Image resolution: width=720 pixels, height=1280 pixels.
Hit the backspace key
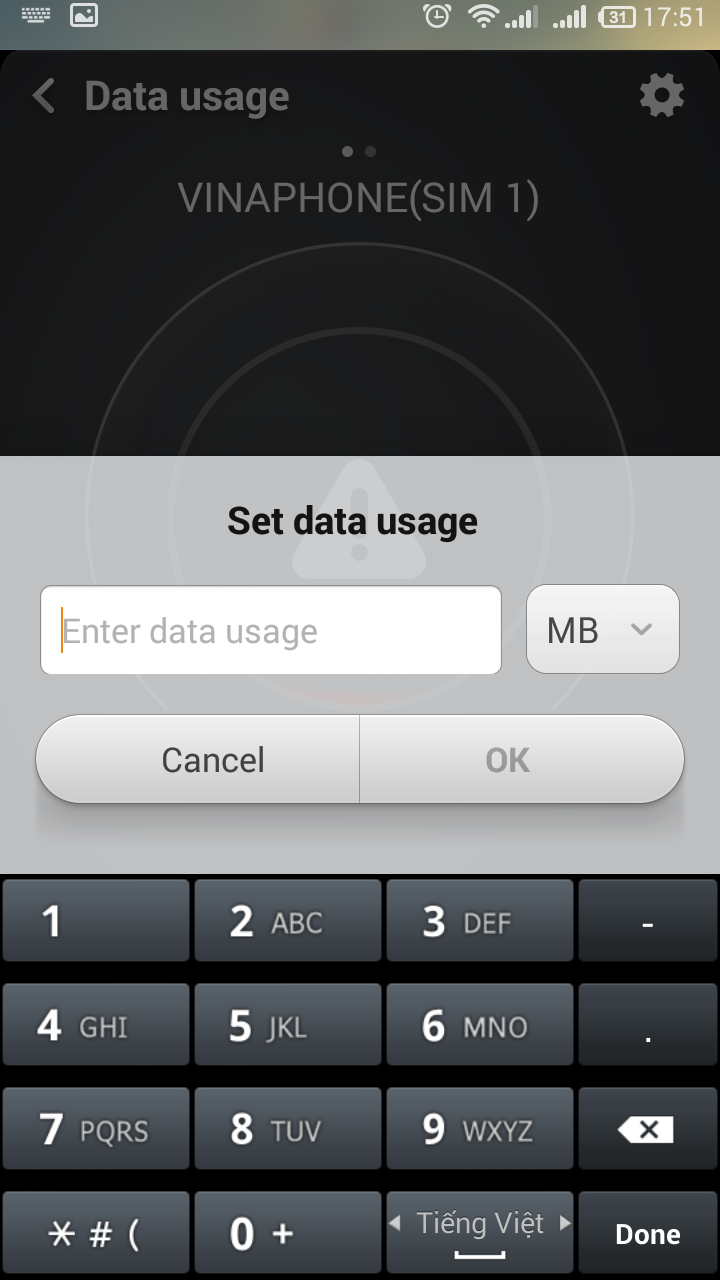[647, 1131]
